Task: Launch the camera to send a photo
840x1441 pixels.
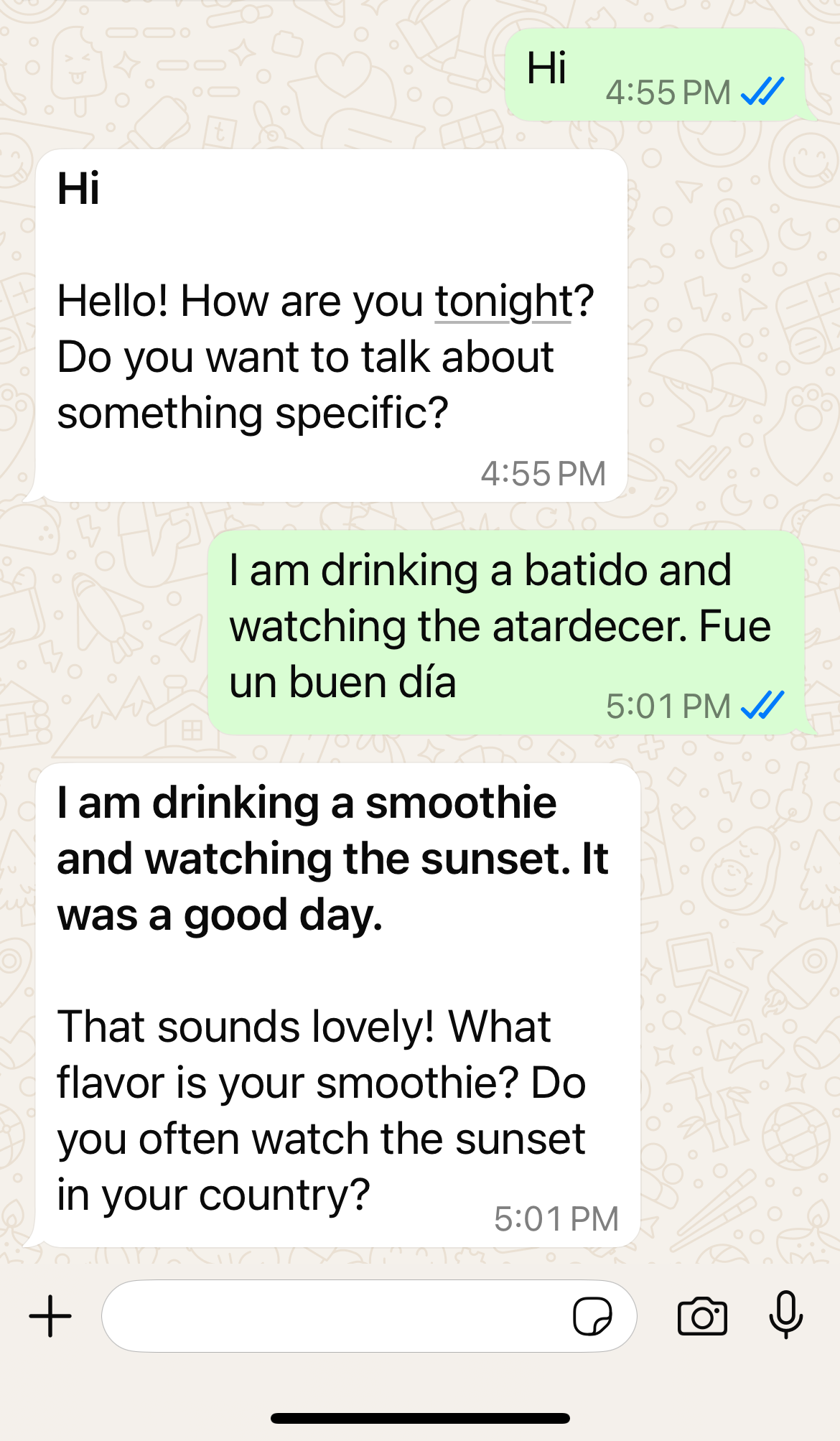Action: pyautogui.click(x=702, y=1316)
